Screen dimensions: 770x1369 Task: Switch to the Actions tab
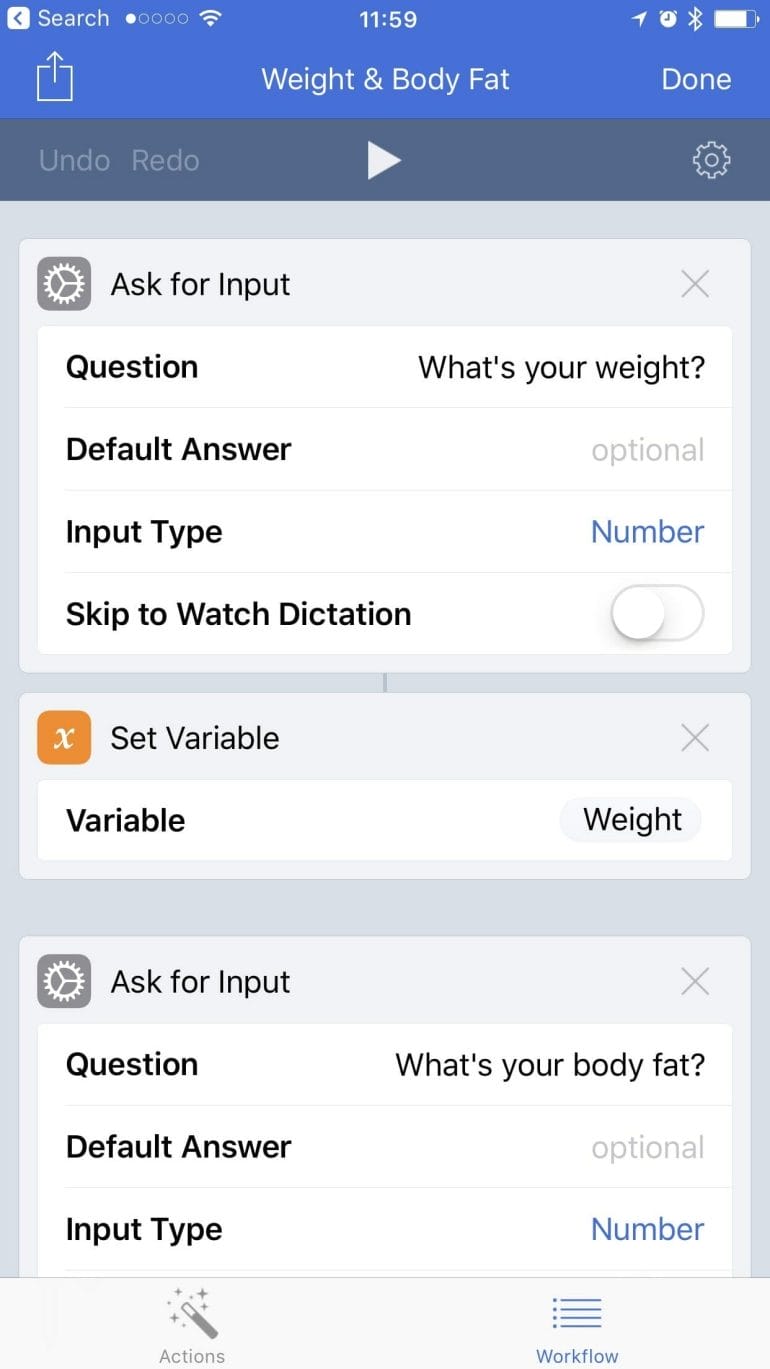pyautogui.click(x=192, y=1325)
